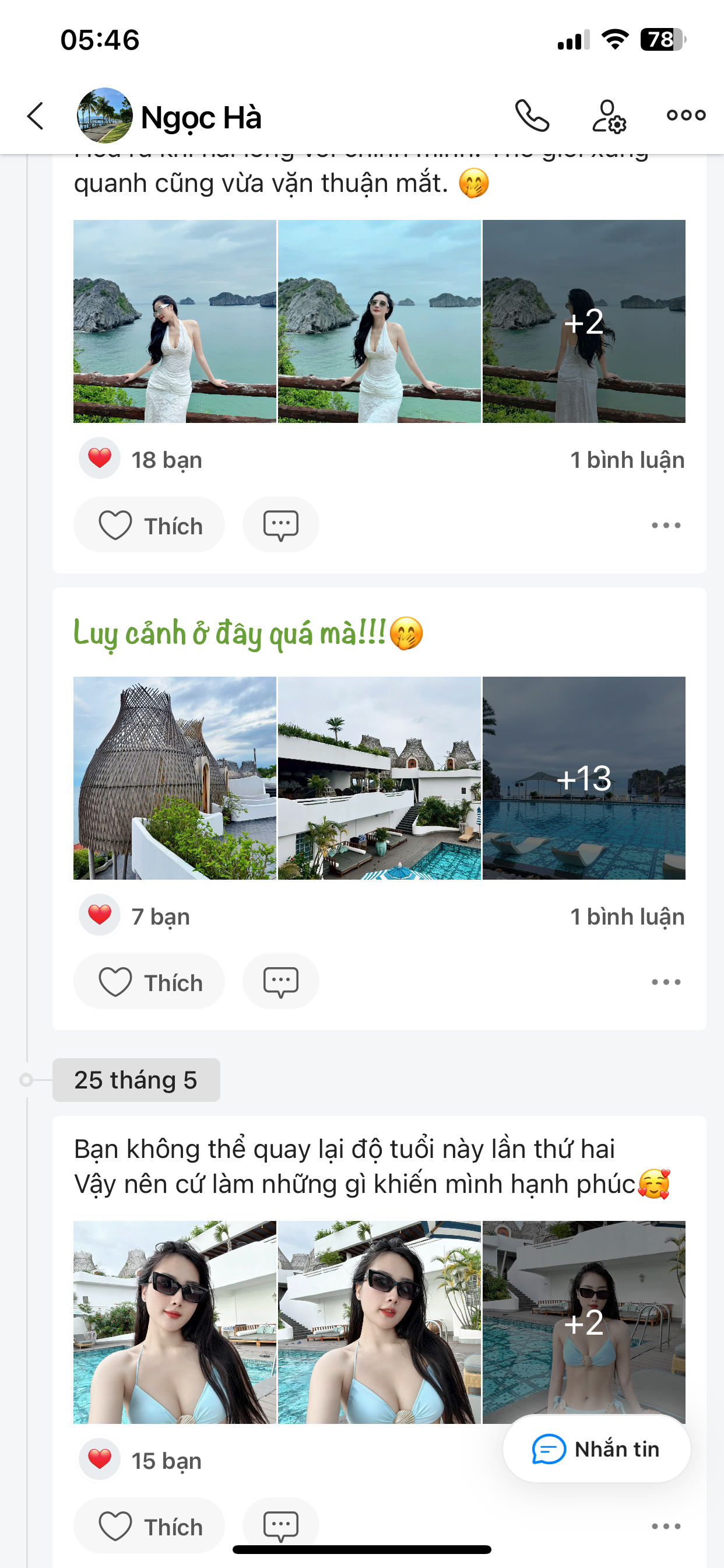This screenshot has width=724, height=1568.
Task: Like the 25 tháng 5 post
Action: [149, 1525]
